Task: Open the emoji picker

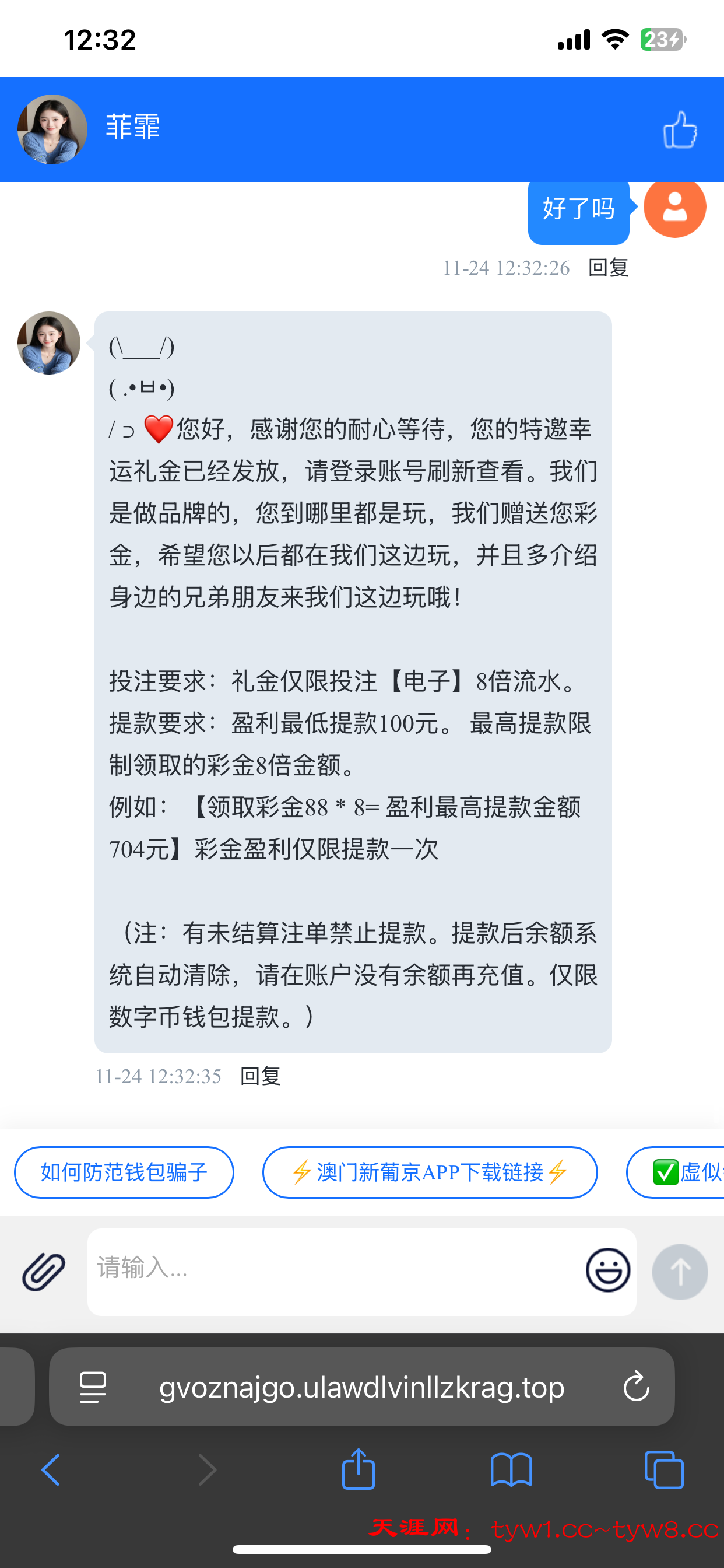Action: coord(607,1270)
